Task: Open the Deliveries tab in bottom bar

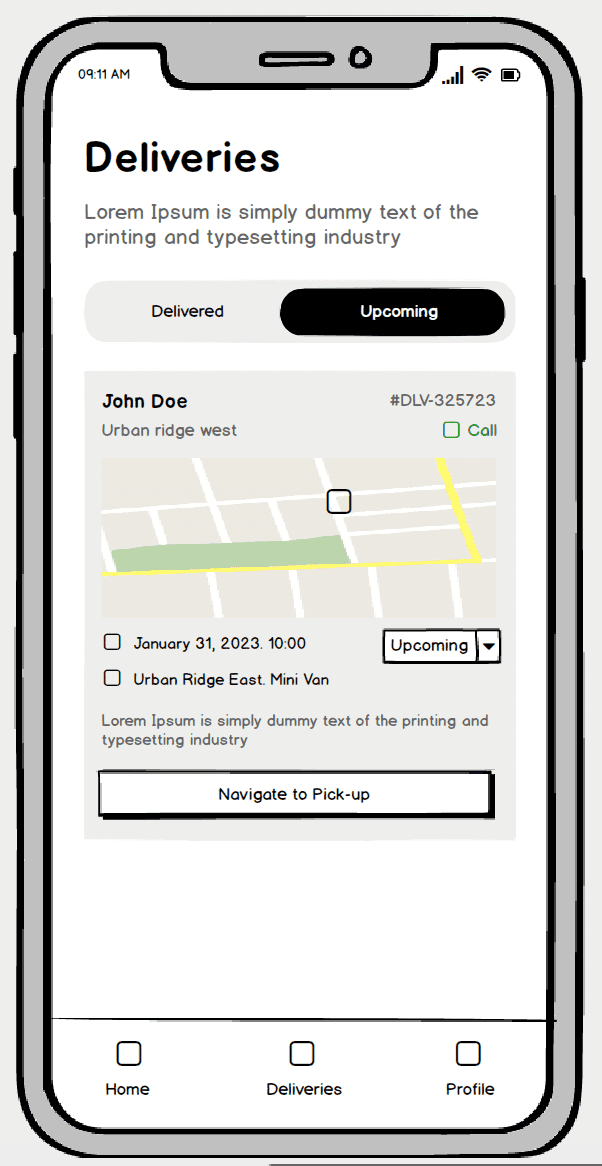Action: (x=303, y=1068)
